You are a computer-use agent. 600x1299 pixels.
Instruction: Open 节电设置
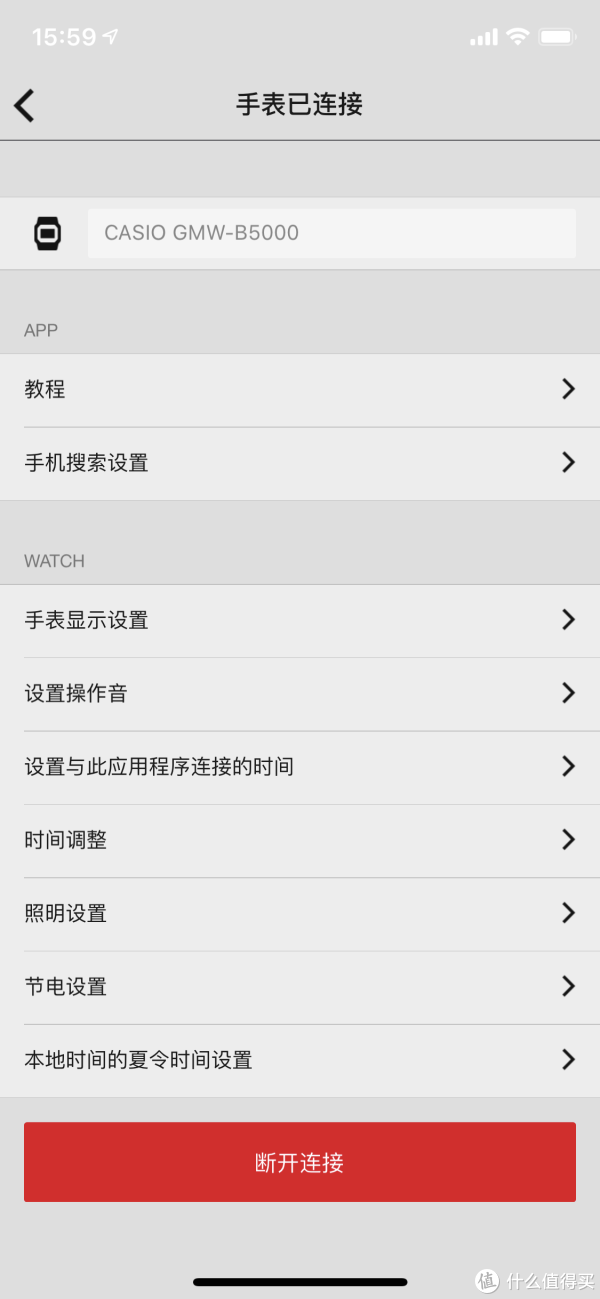pyautogui.click(x=300, y=987)
